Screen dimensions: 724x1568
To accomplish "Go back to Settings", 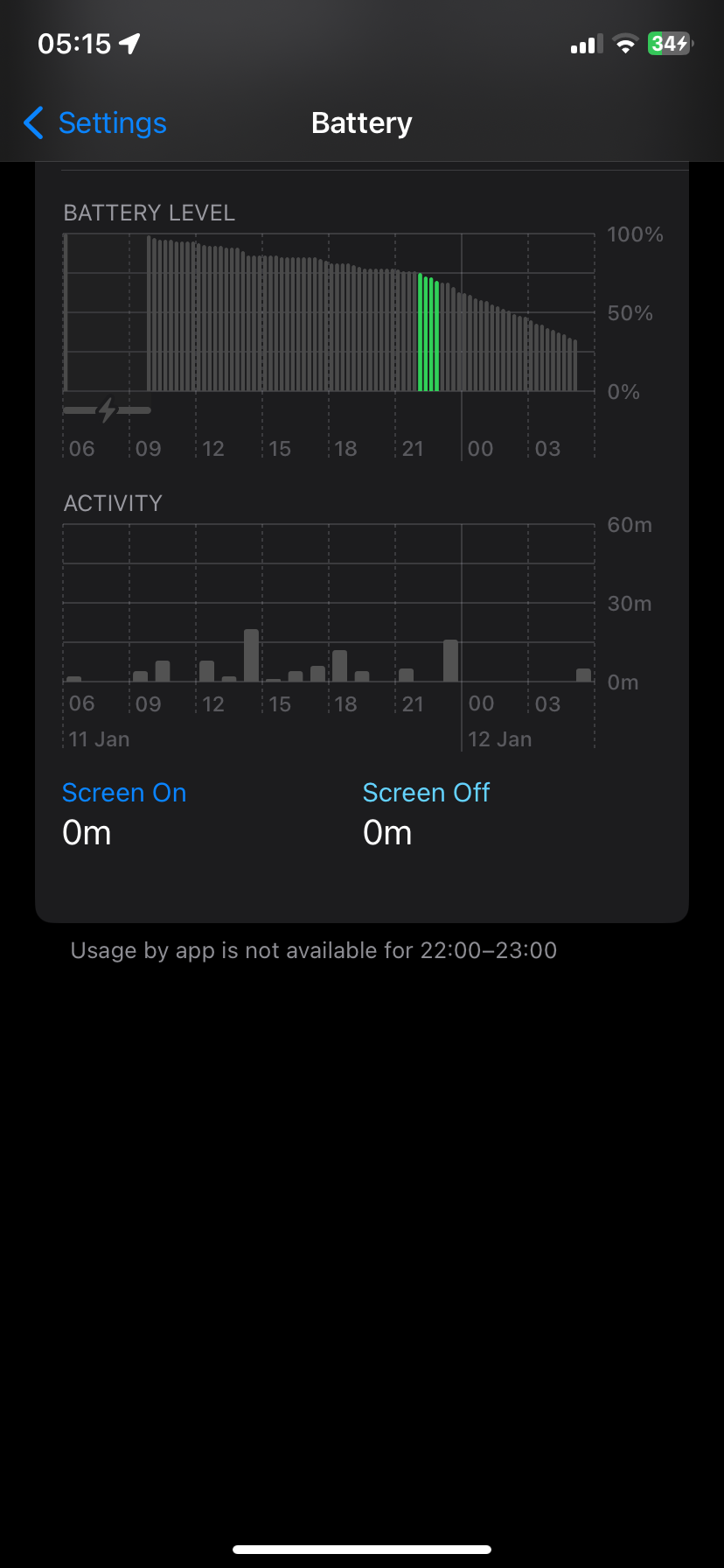I will click(x=96, y=123).
